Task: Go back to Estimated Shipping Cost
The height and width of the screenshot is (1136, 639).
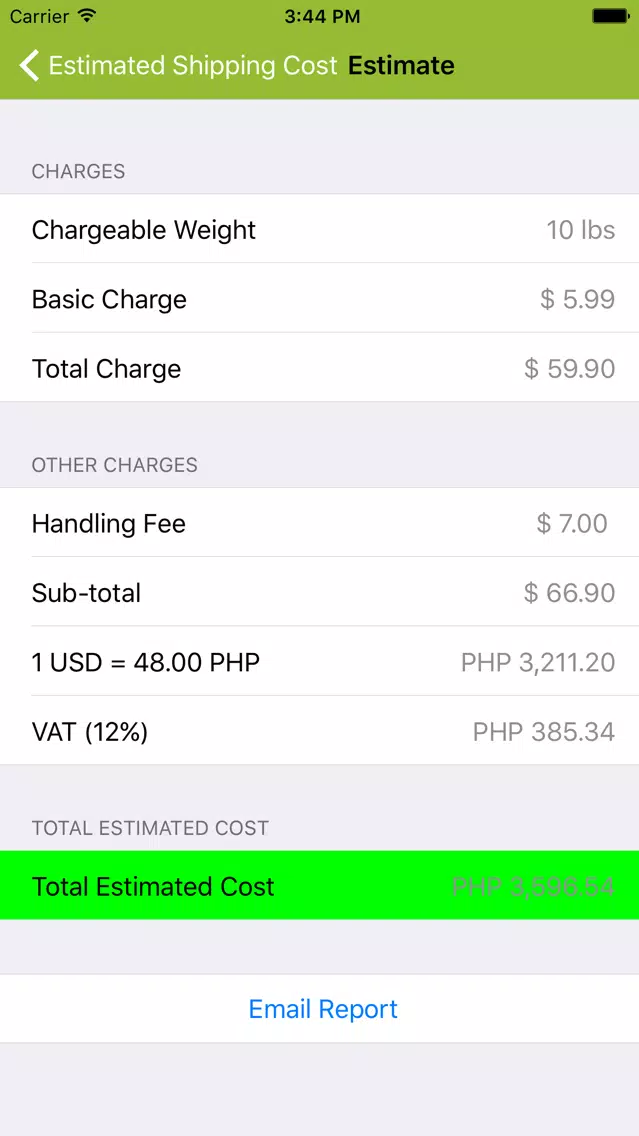Action: click(178, 65)
